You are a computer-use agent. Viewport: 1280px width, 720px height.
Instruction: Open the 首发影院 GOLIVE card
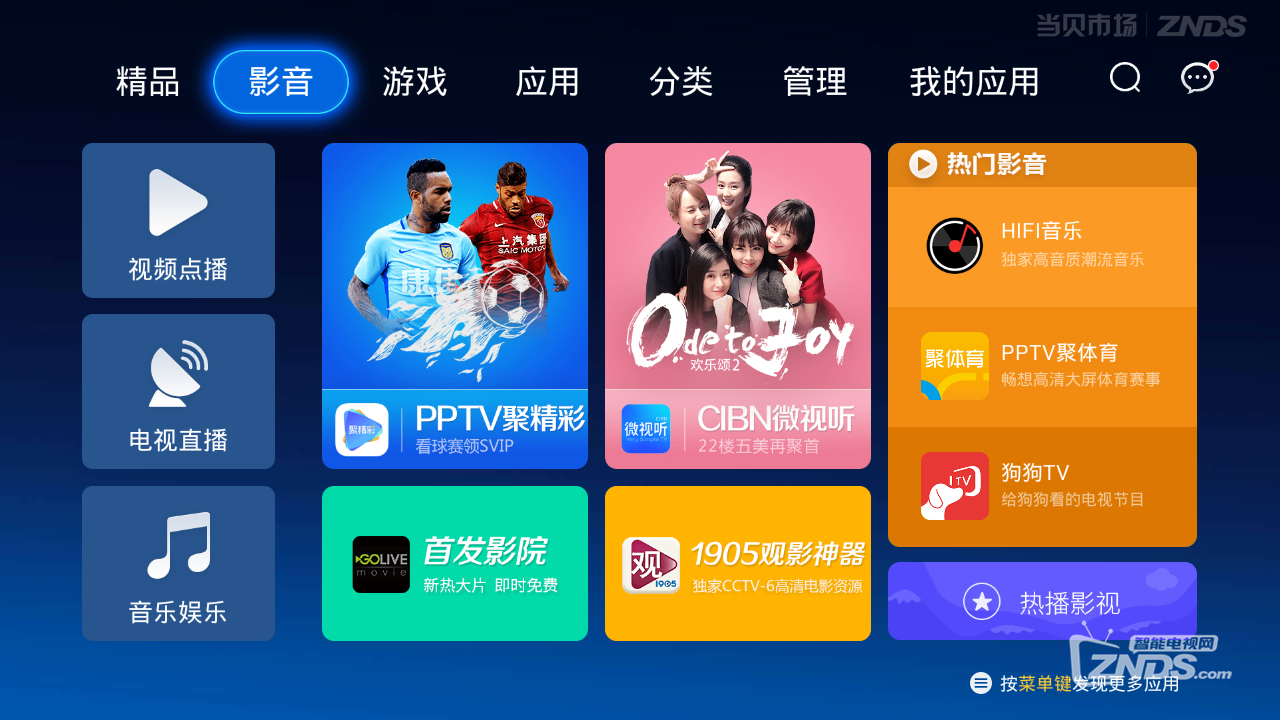[455, 563]
